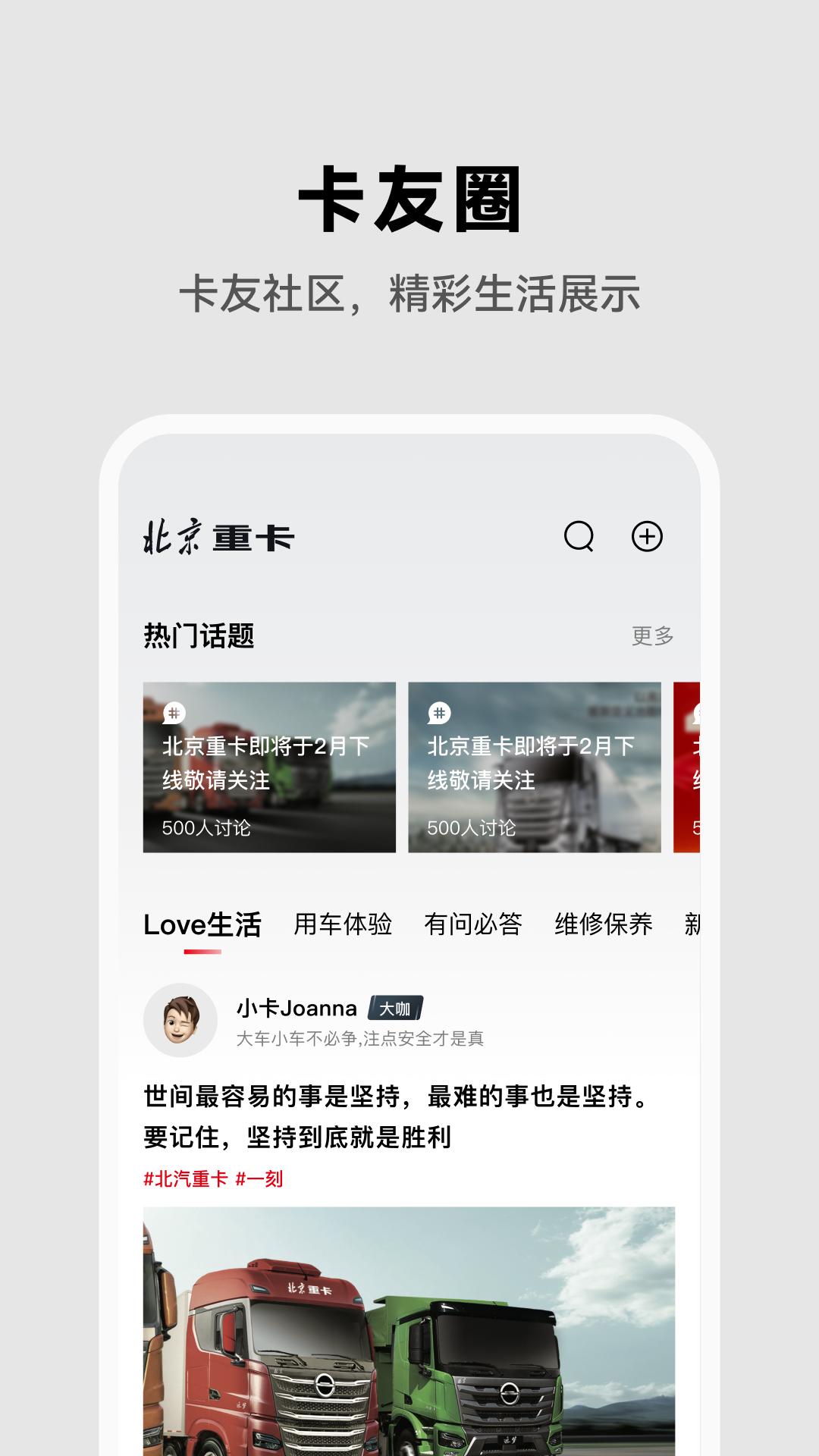Select the Love生活 tab

[203, 924]
